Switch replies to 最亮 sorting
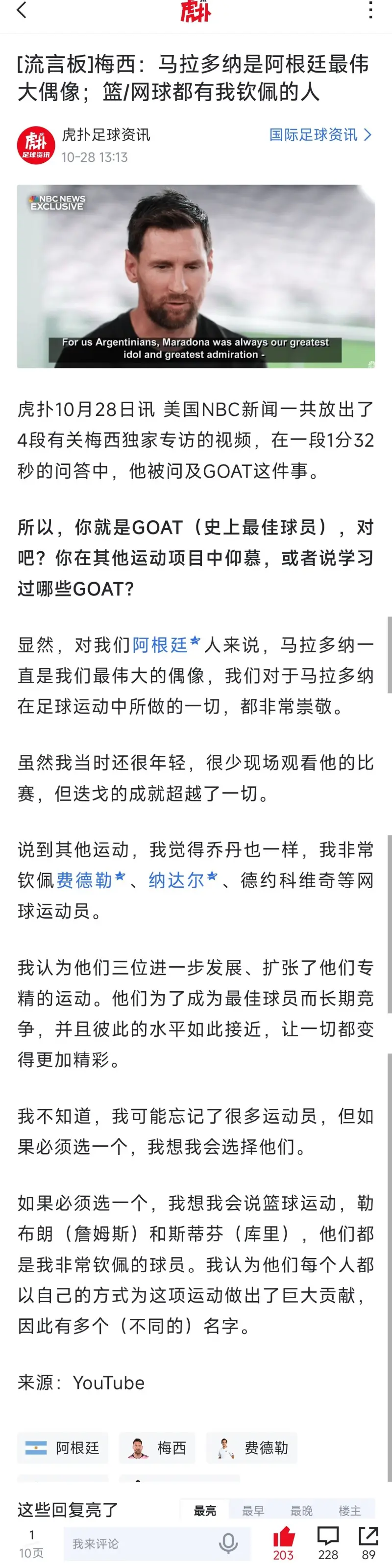The height and width of the screenshot is (1568, 392). point(205,1511)
